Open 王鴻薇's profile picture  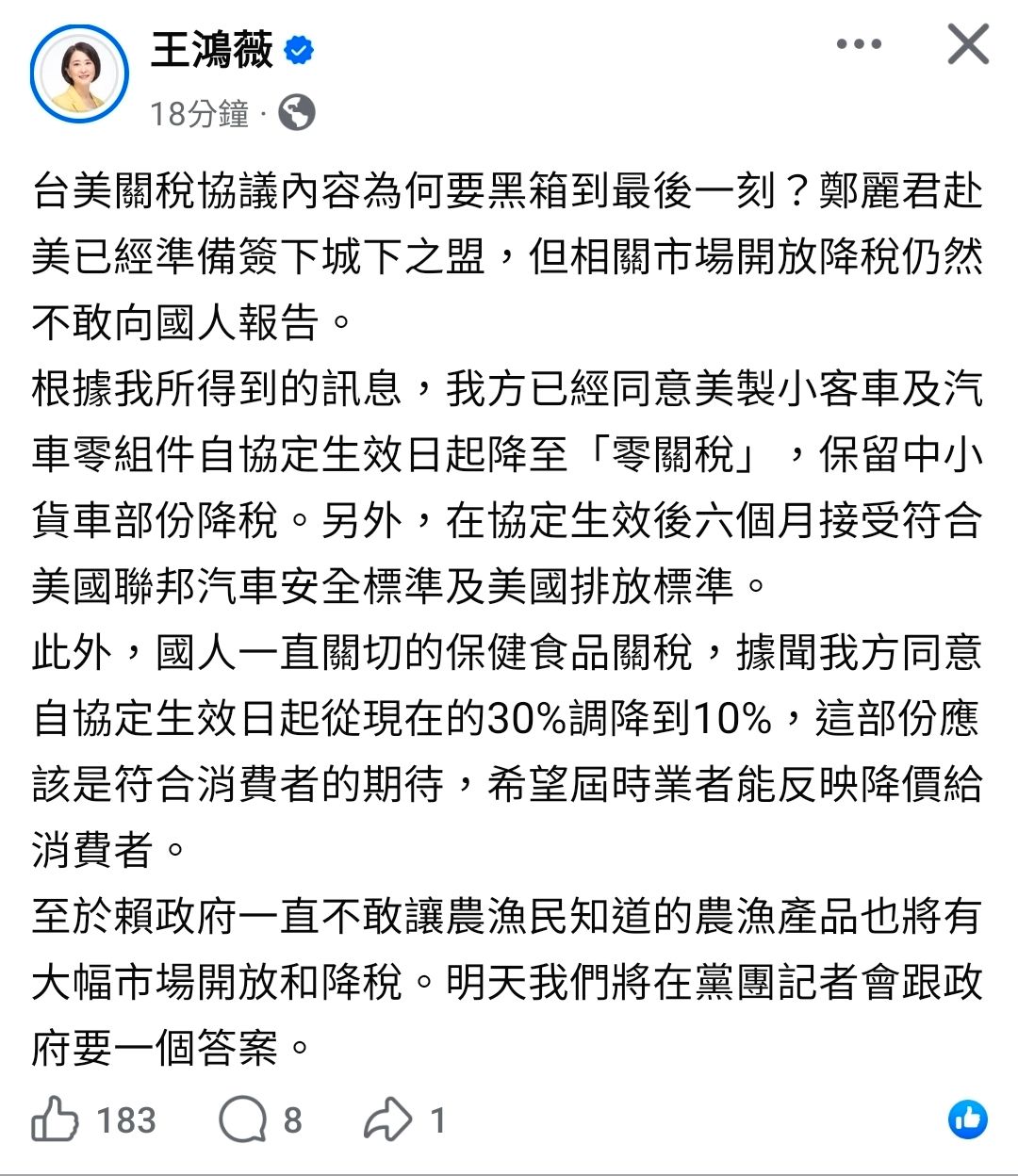point(79,74)
